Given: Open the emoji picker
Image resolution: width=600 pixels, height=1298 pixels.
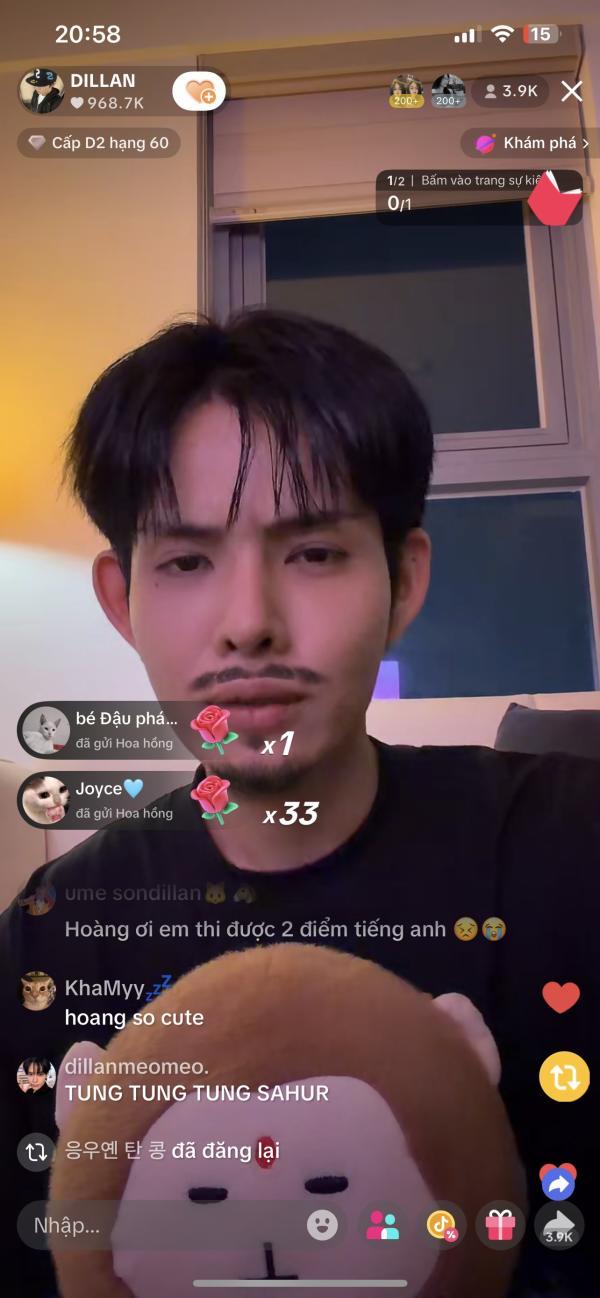Looking at the screenshot, I should (322, 1225).
